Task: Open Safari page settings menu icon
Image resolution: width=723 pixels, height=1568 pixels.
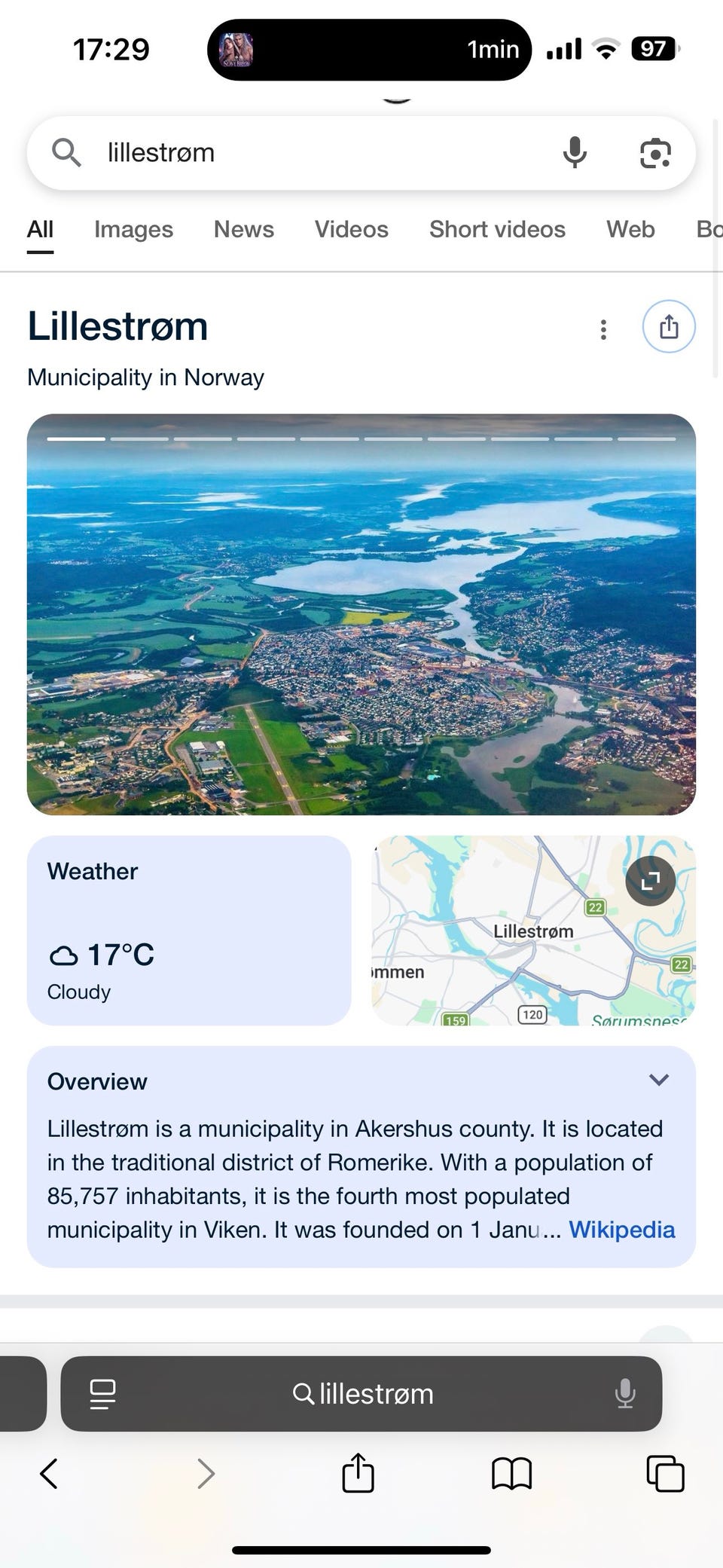Action: (102, 1394)
